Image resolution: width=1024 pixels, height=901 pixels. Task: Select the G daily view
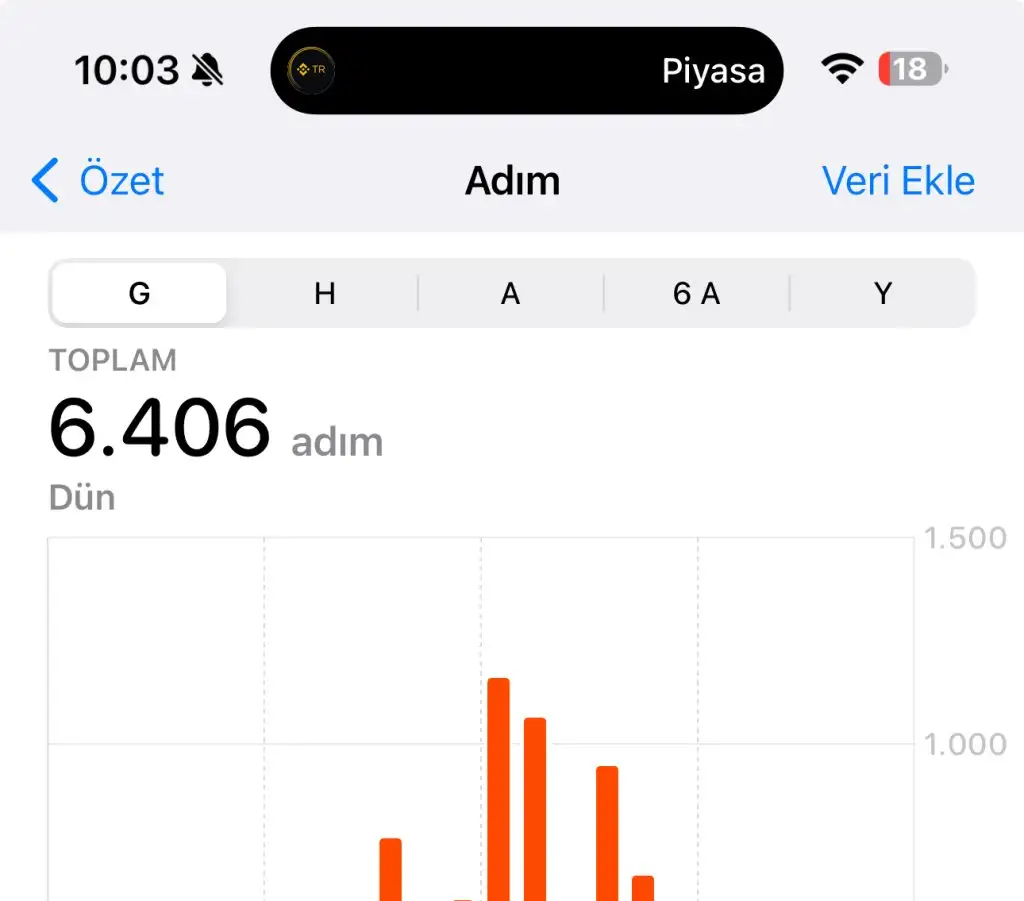[139, 293]
